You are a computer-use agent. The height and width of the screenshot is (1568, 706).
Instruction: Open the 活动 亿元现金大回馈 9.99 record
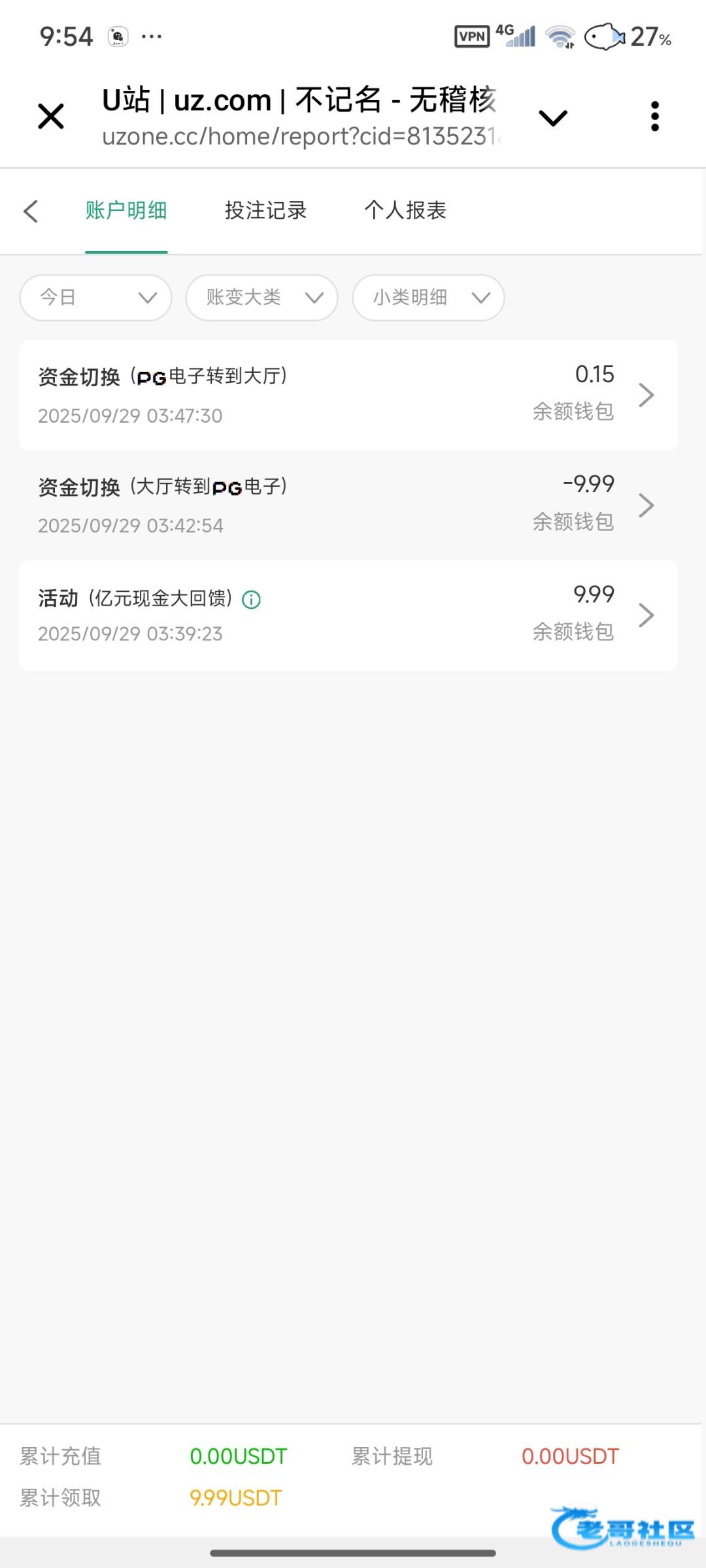[x=348, y=615]
